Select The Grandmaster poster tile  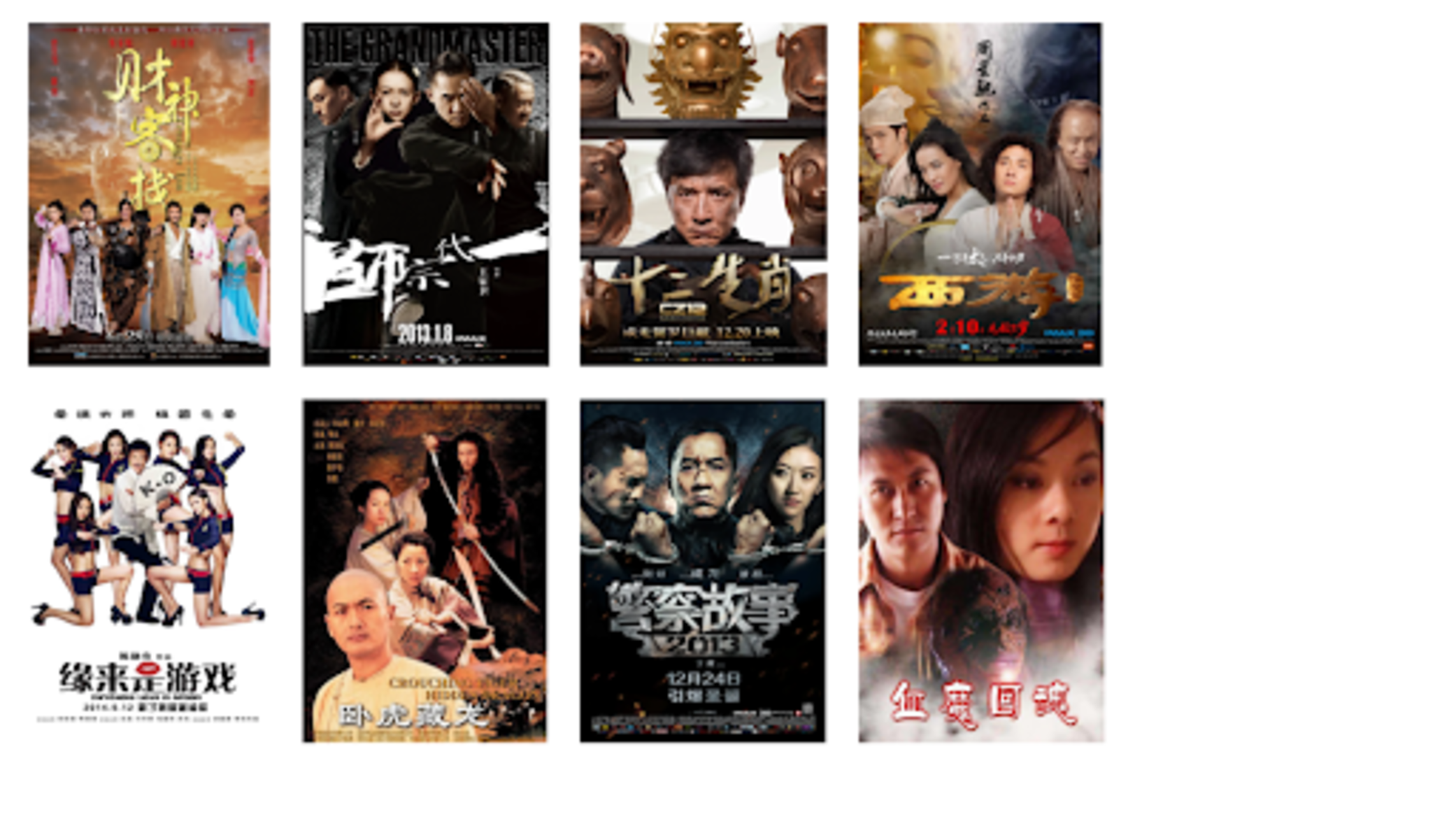coord(425,194)
